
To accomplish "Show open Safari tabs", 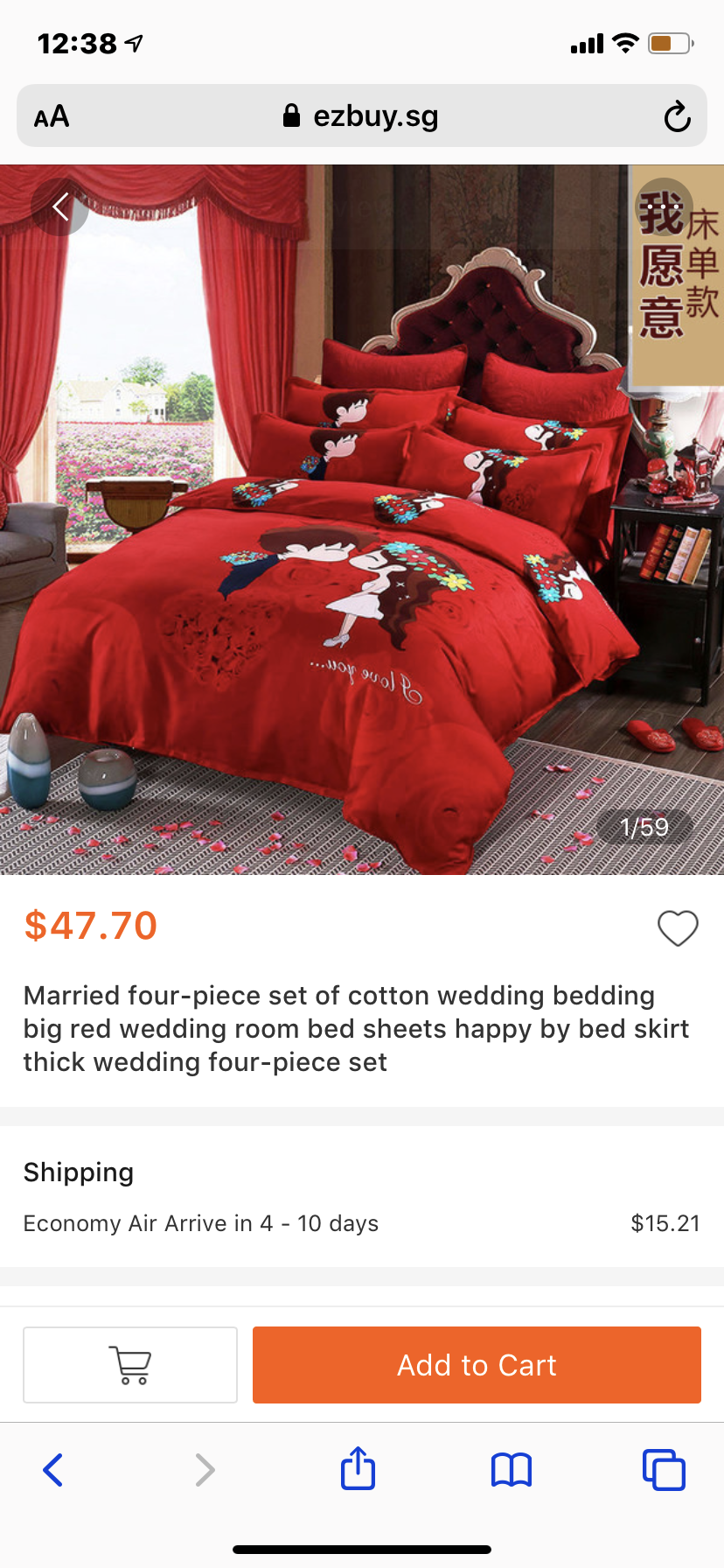I will point(664,1470).
